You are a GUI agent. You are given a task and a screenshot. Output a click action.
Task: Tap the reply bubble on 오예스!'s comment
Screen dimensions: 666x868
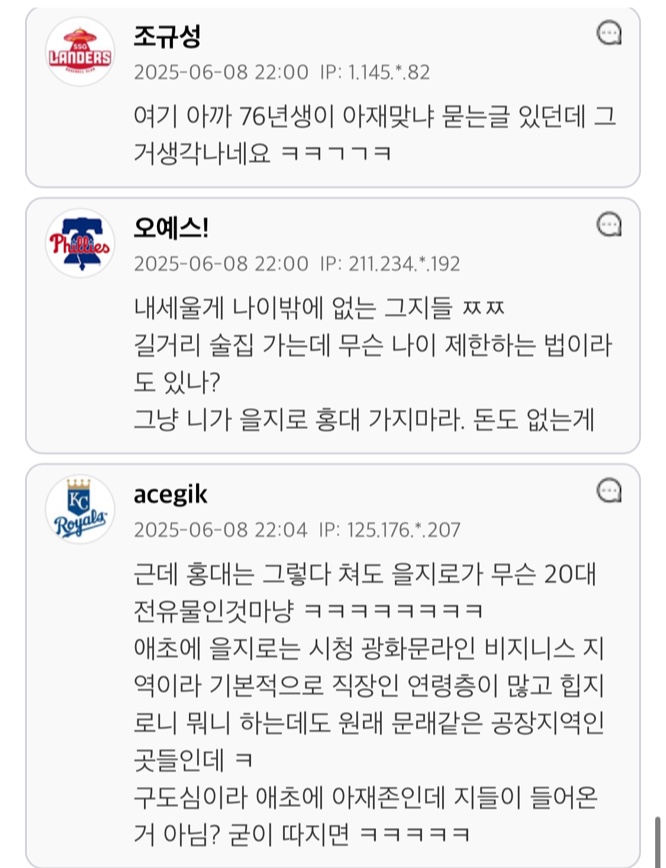coord(609,225)
